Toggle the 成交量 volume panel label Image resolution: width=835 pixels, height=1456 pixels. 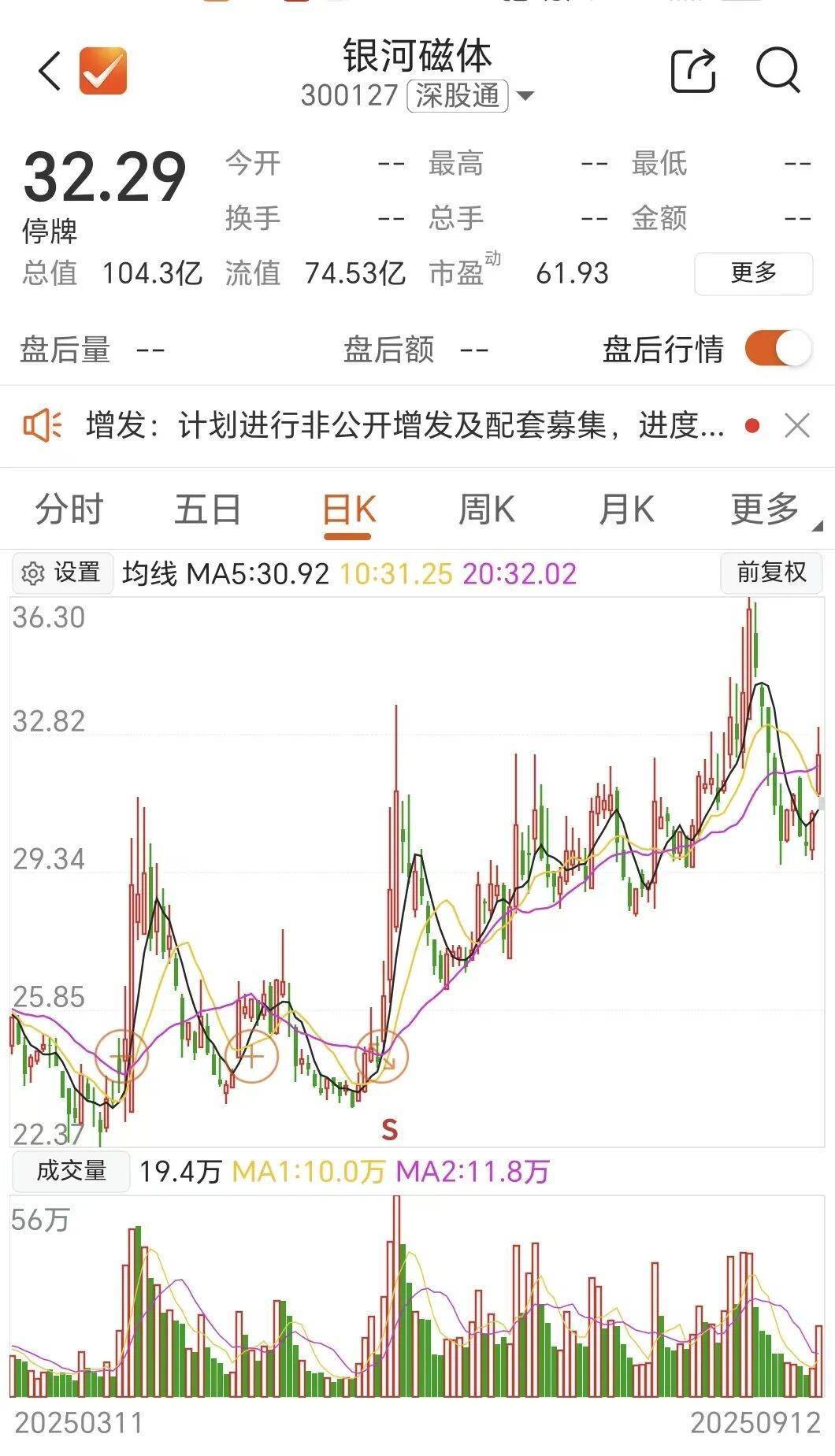click(x=70, y=1173)
